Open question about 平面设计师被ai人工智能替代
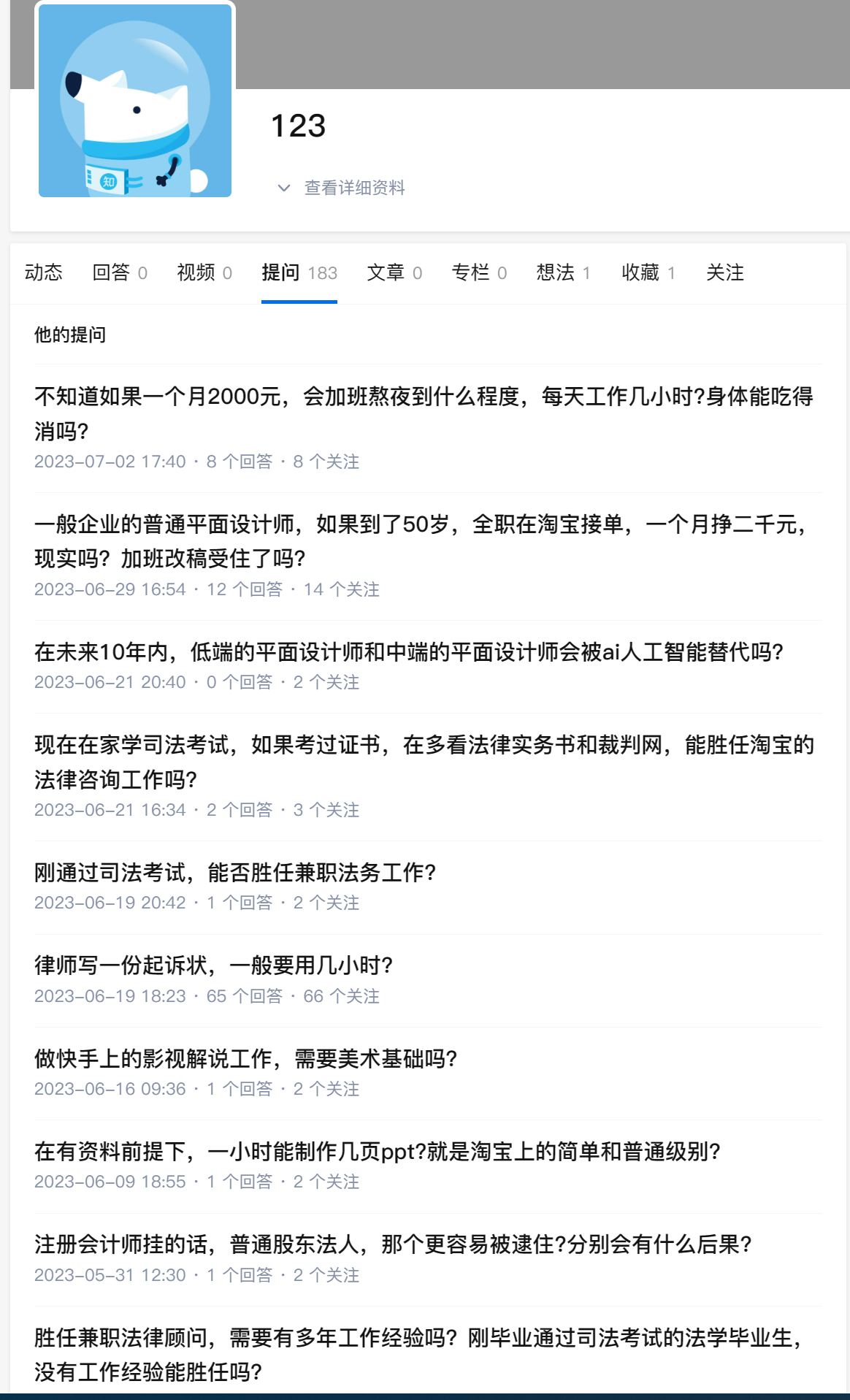The image size is (850, 1400). click(409, 651)
